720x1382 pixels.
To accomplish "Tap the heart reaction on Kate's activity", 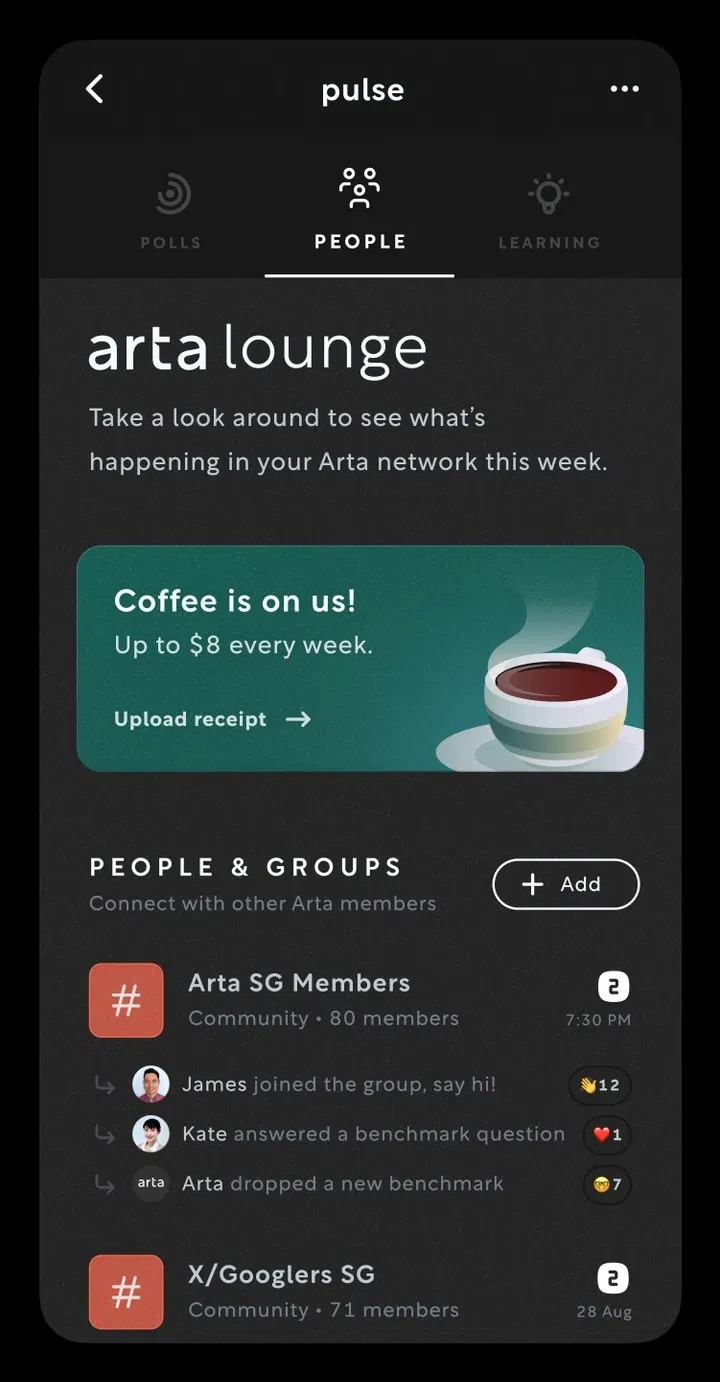I will click(x=607, y=1135).
